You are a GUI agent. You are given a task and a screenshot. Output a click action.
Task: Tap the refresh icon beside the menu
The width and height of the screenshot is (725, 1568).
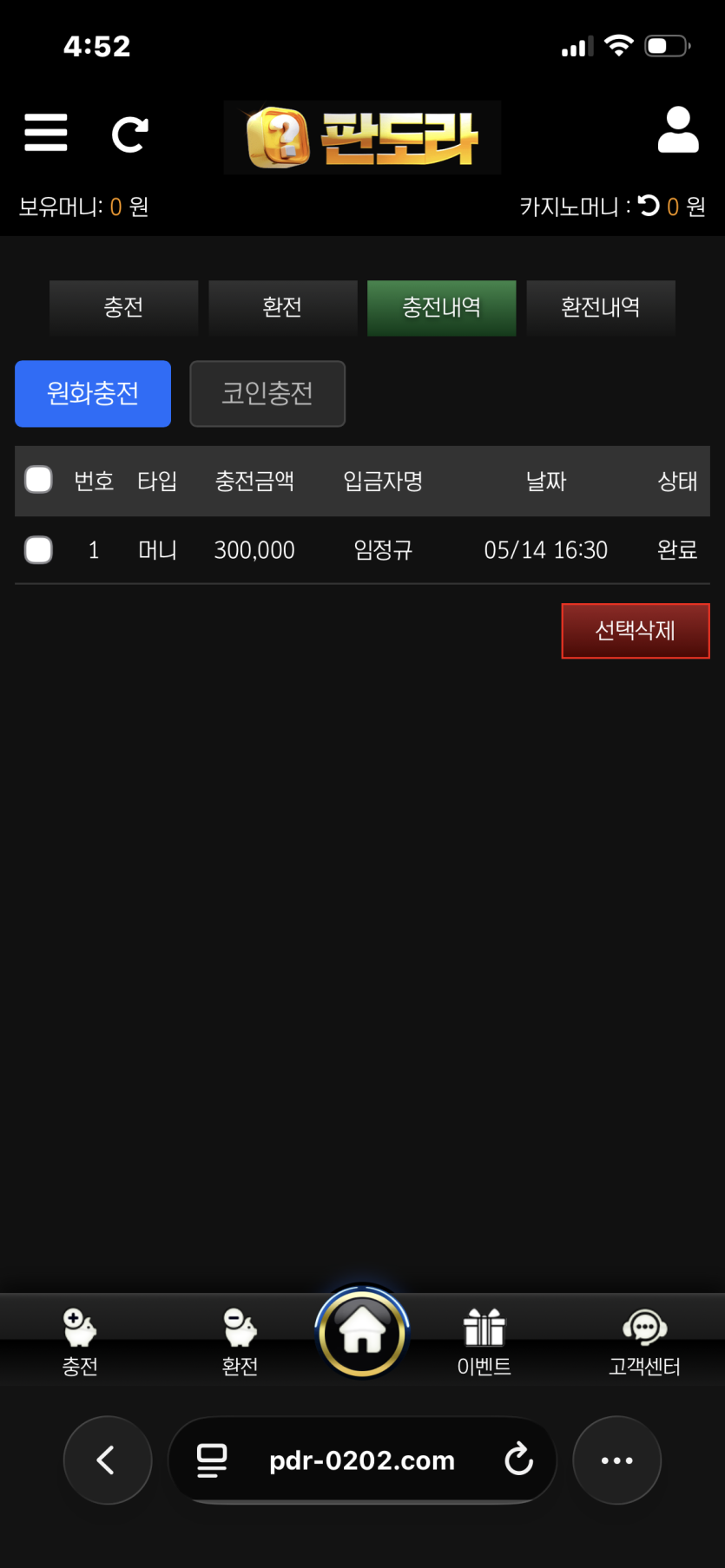click(x=130, y=134)
